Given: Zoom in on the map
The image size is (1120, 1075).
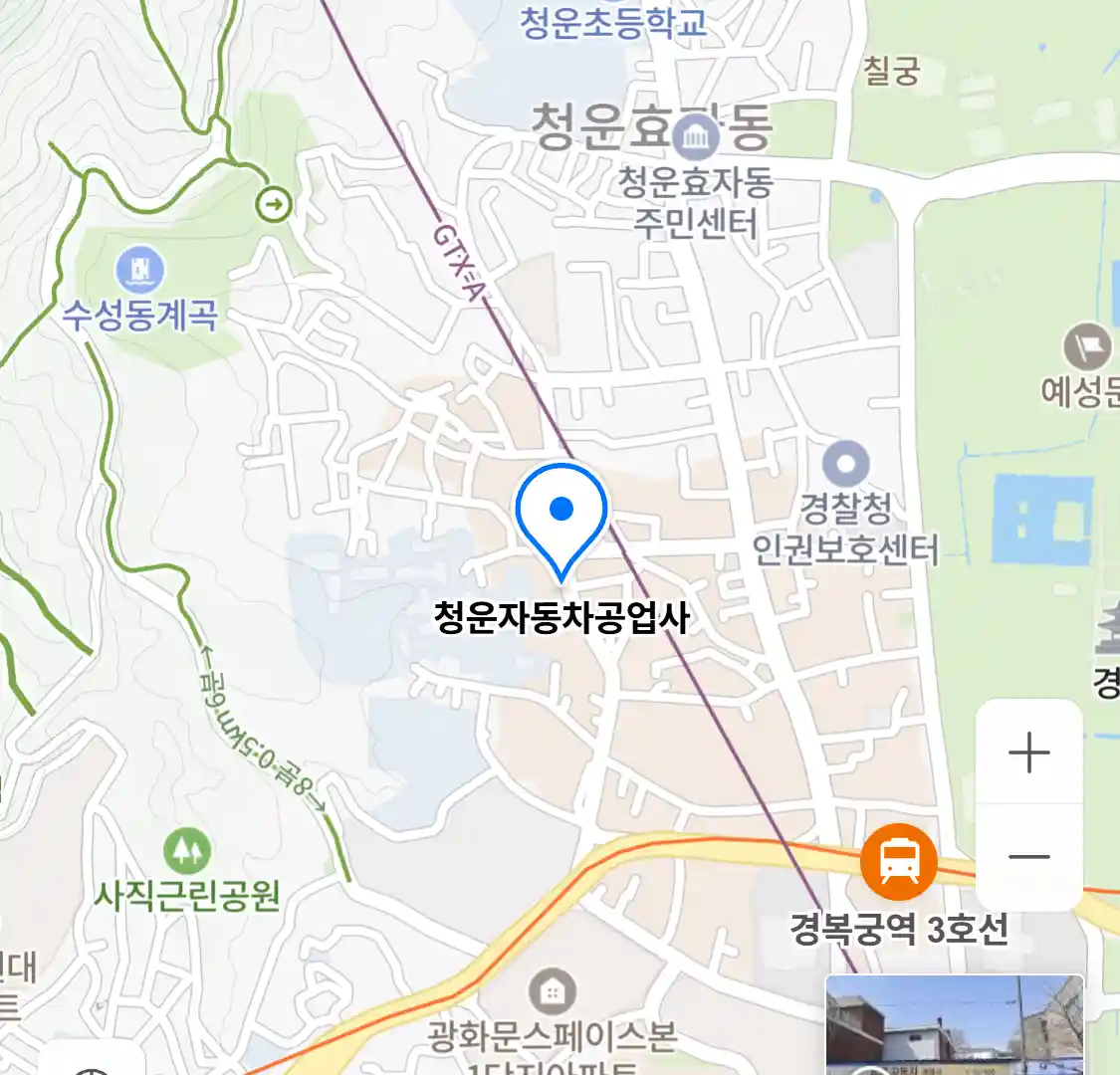Looking at the screenshot, I should point(1028,752).
